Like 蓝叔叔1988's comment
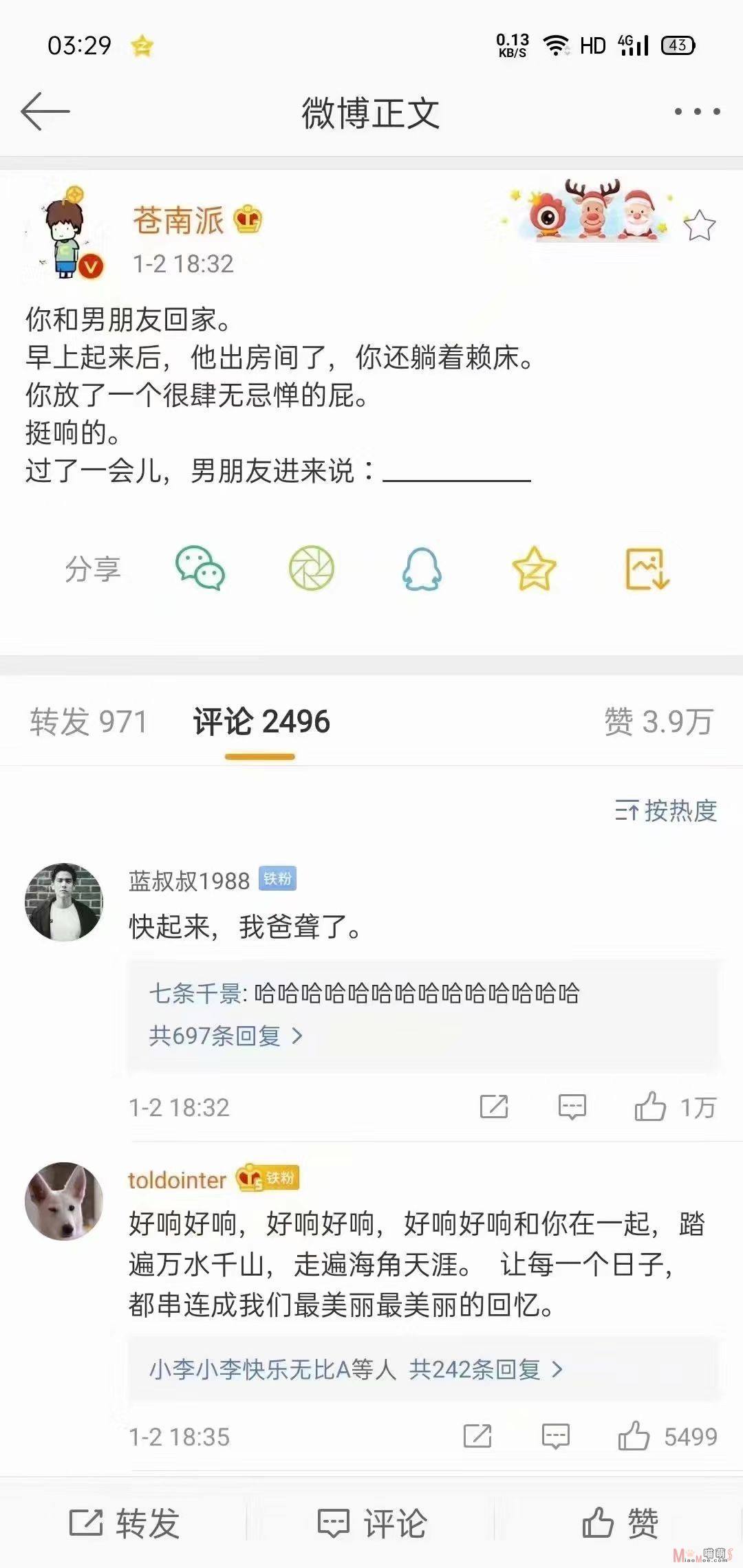Viewport: 743px width, 1568px height. coord(675,1107)
